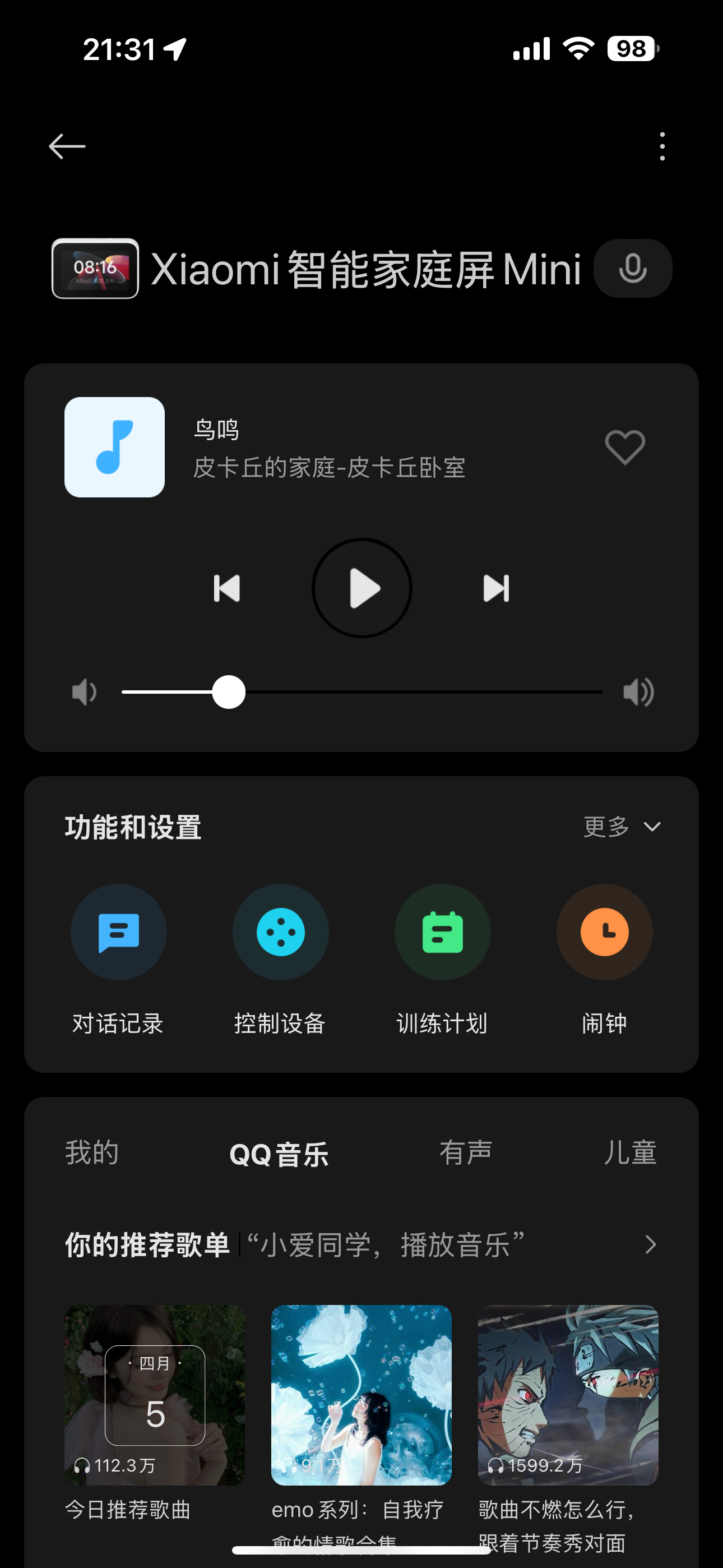Viewport: 723px width, 1568px height.
Task: Open the emo系列 playlist card
Action: [x=361, y=1395]
